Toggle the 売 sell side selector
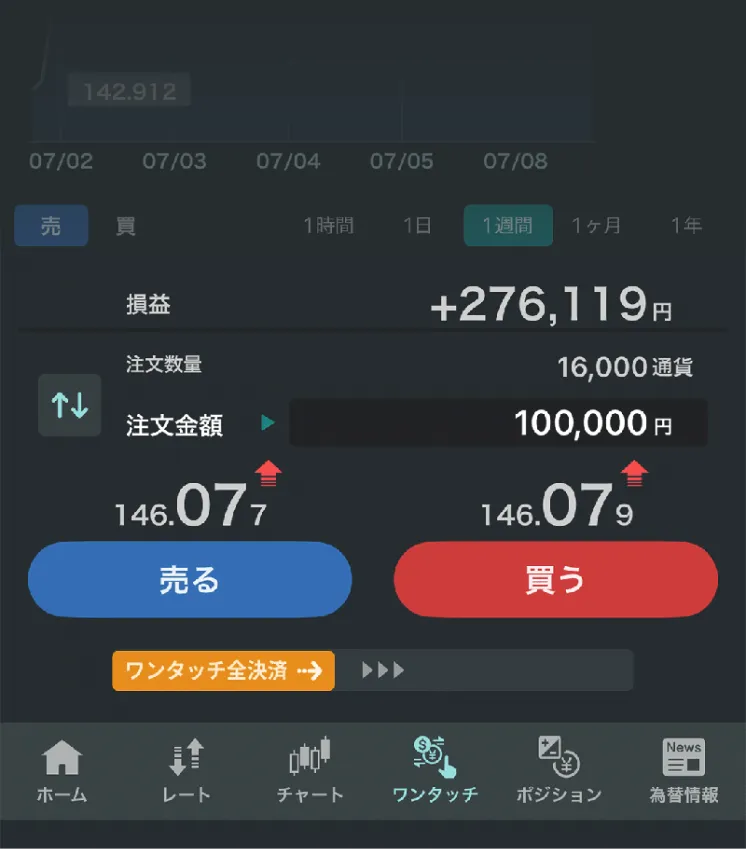The width and height of the screenshot is (746, 849). point(50,225)
